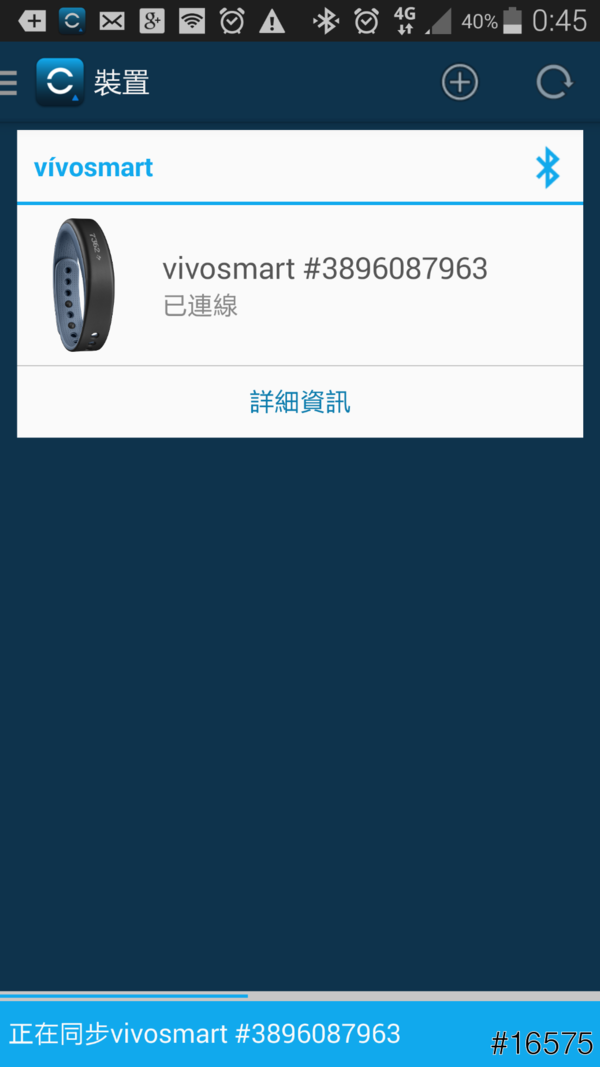Tap the sync refresh icon
Screen dimensions: 600x1067
point(553,82)
